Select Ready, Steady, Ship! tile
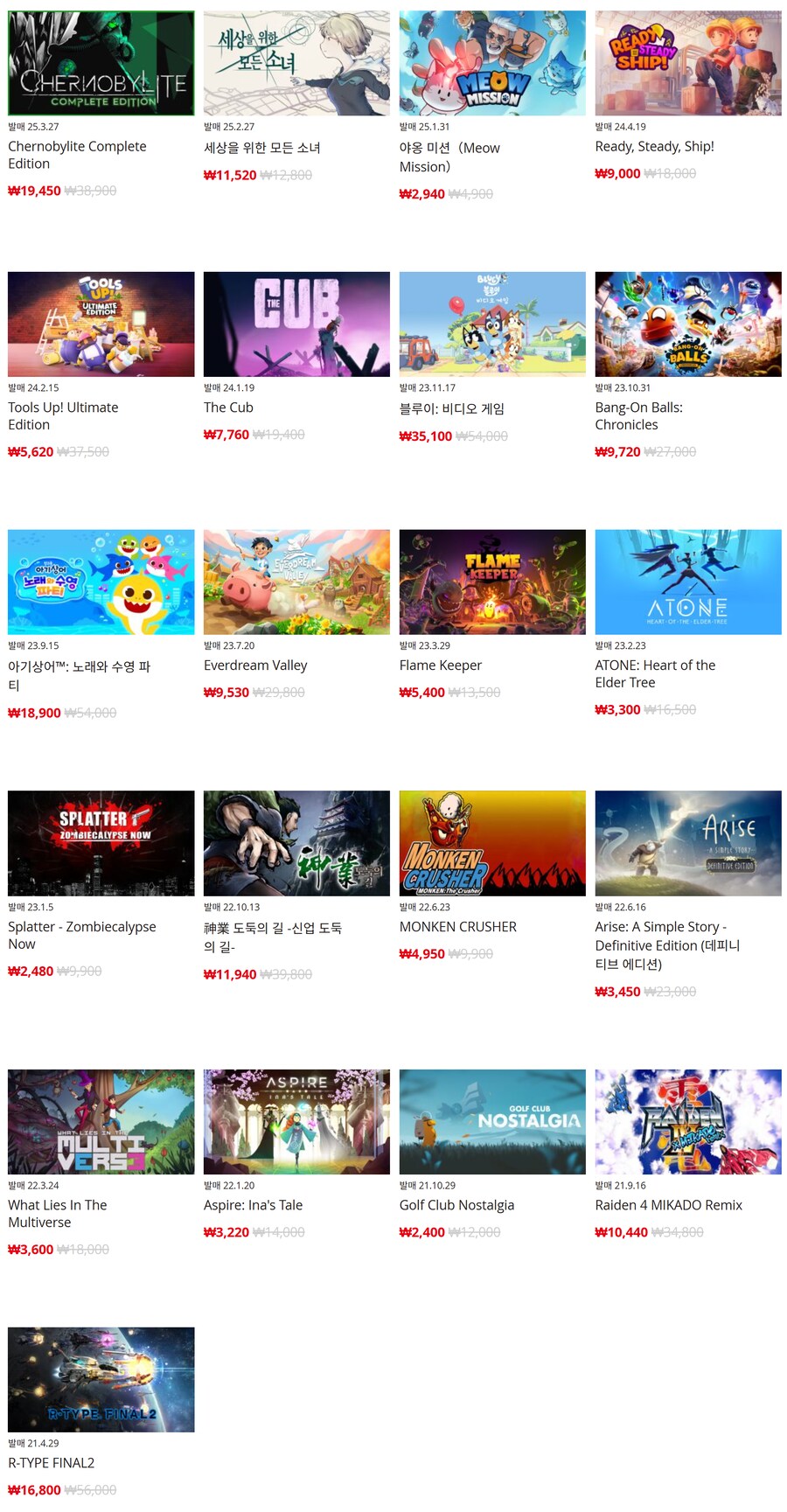 click(688, 63)
